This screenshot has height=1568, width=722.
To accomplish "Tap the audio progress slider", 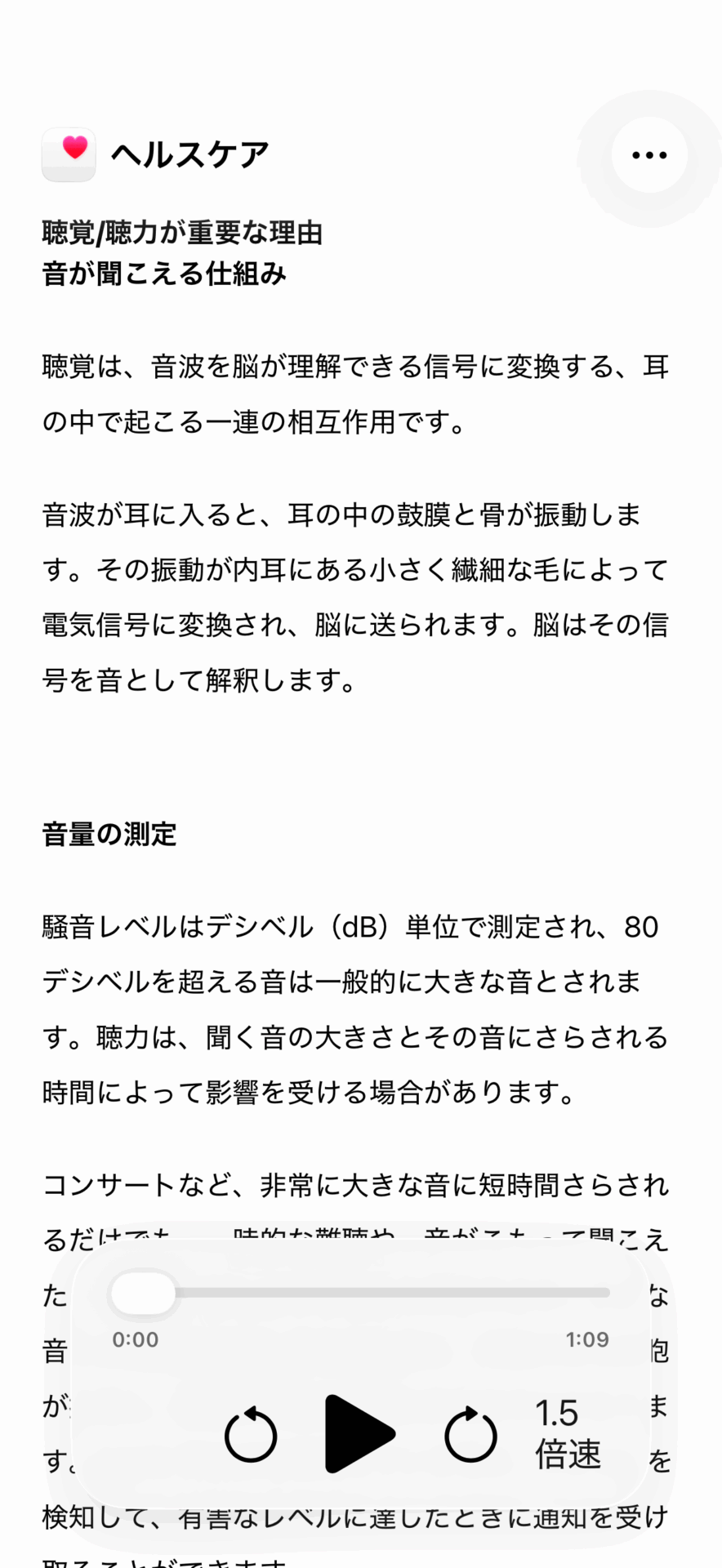I will coord(359,1293).
